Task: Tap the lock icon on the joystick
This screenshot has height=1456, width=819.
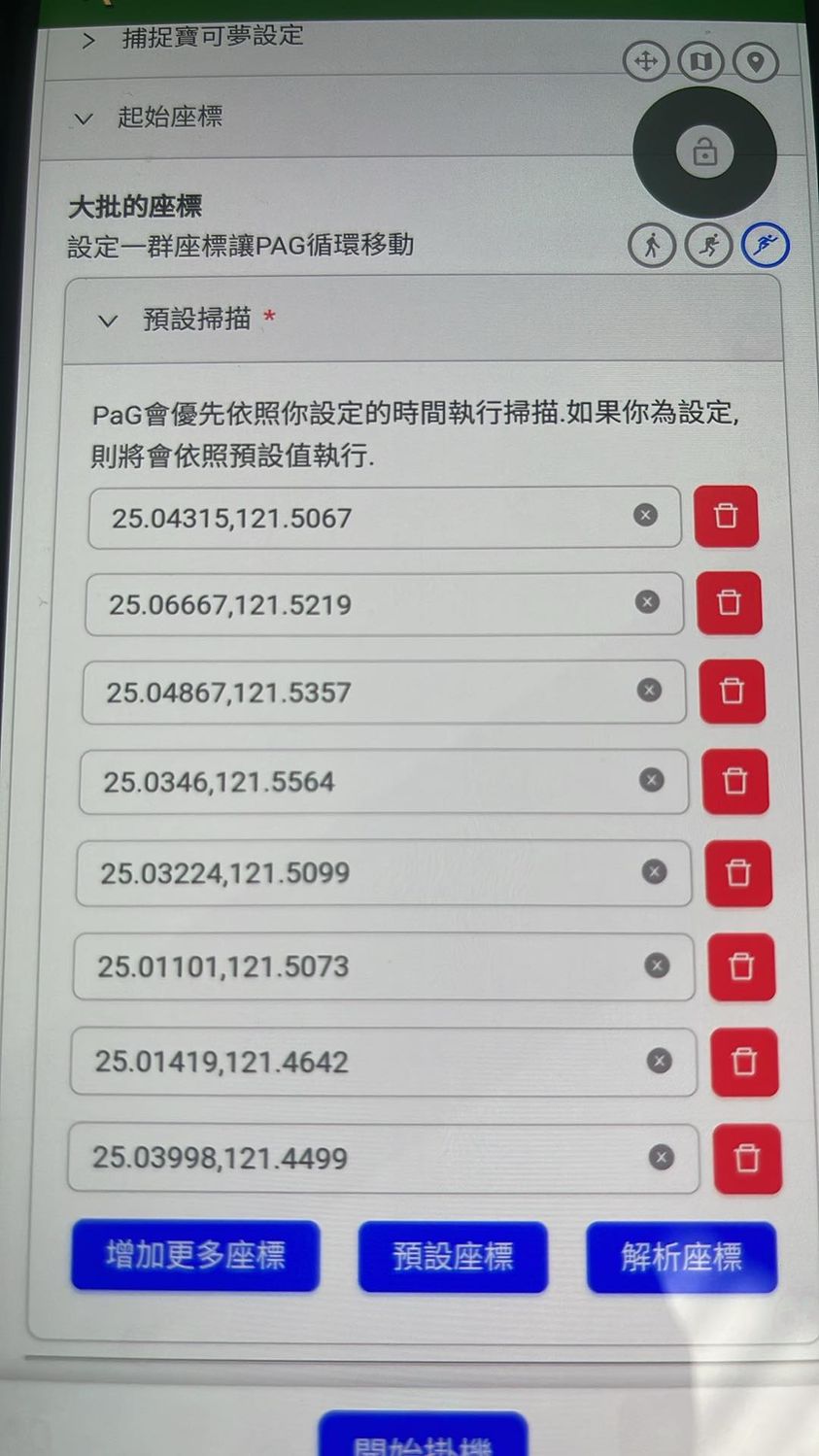Action: pos(704,152)
